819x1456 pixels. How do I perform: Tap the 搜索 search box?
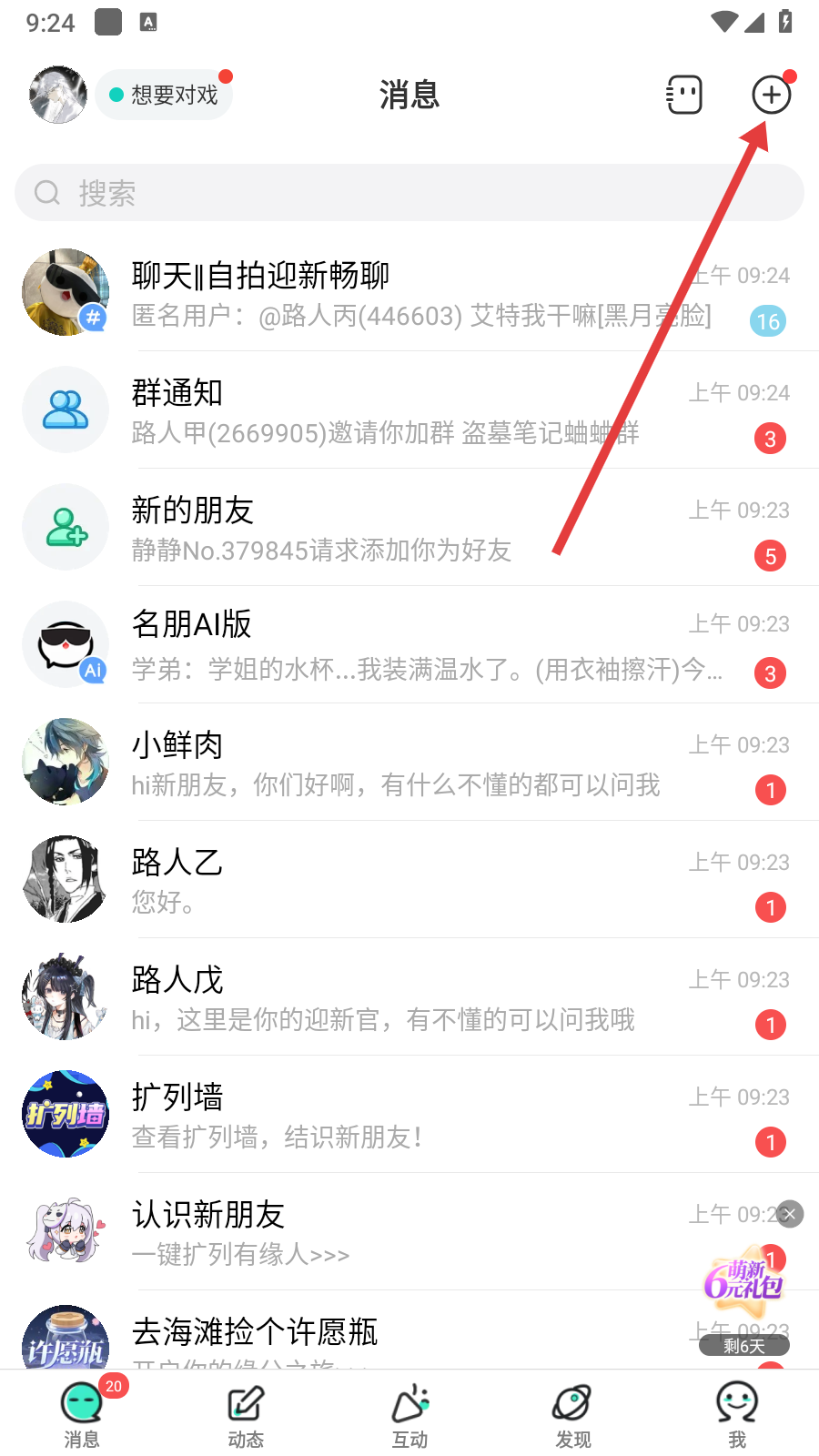click(x=409, y=193)
